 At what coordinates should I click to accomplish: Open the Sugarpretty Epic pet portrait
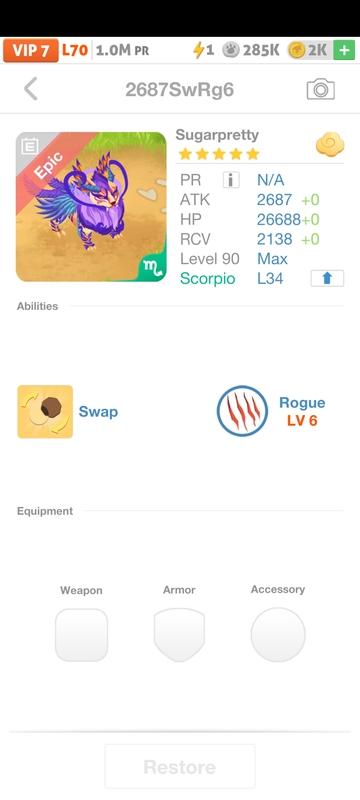[91, 207]
